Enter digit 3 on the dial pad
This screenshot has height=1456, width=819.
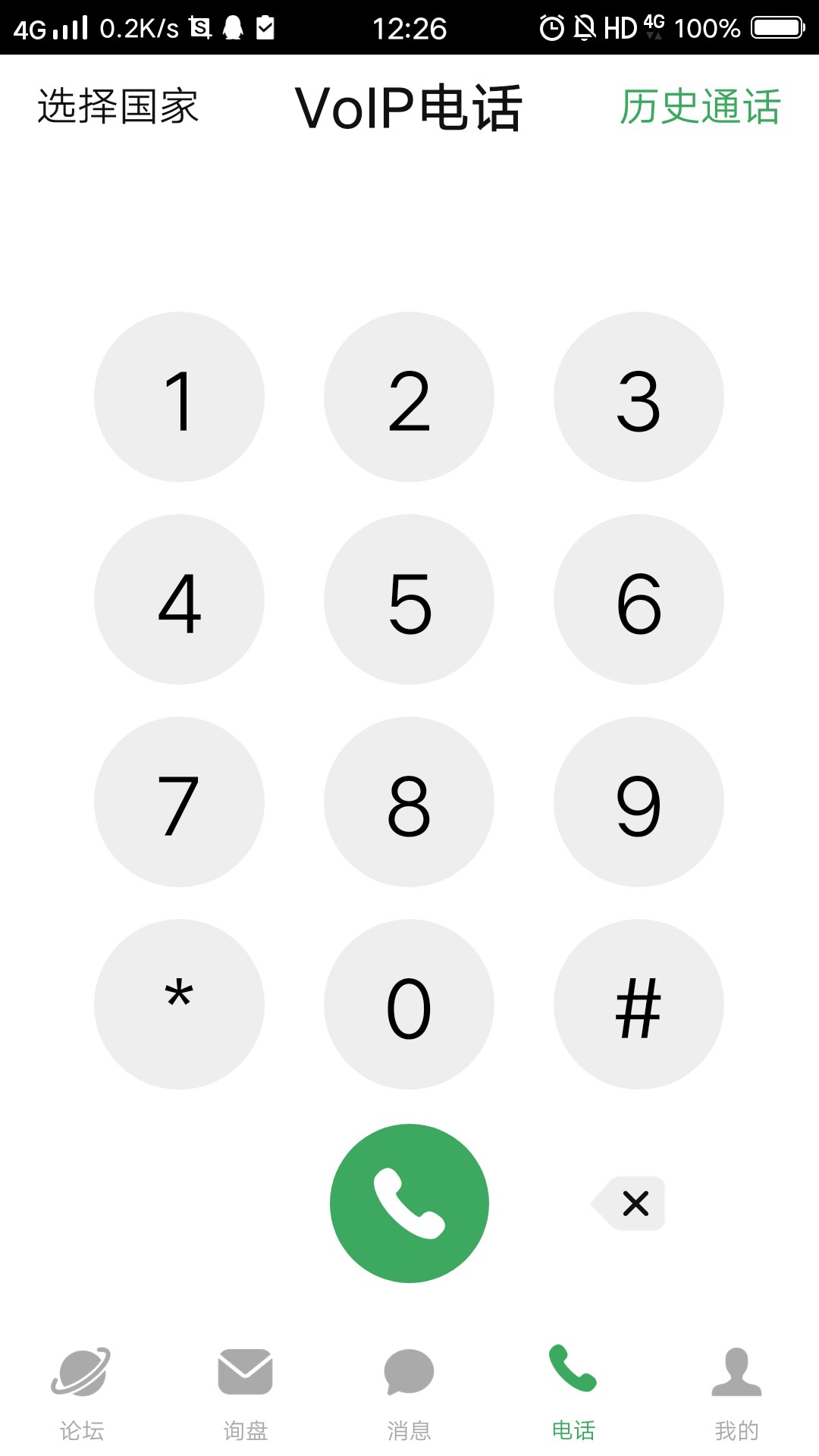click(x=639, y=397)
